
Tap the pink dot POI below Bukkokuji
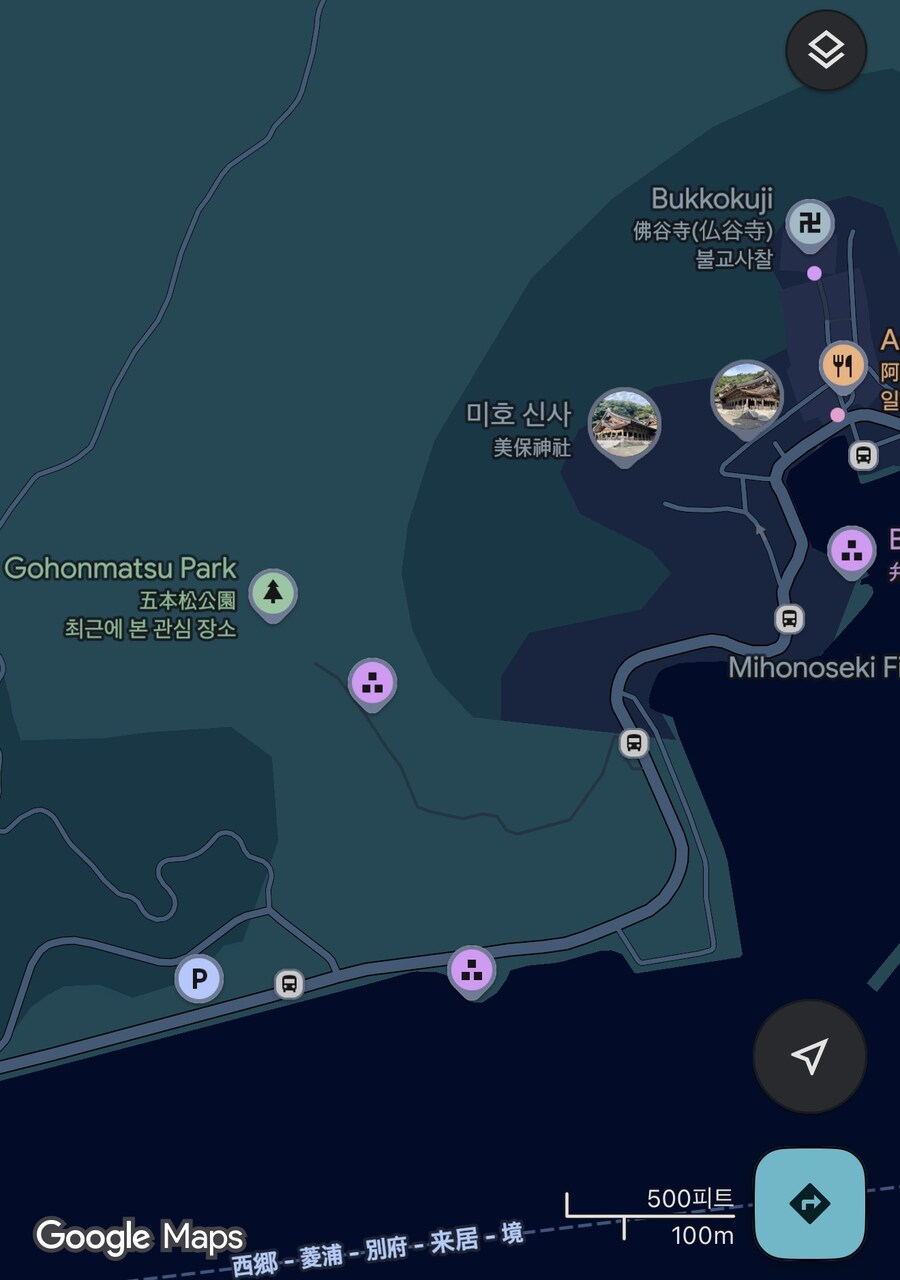click(x=814, y=271)
